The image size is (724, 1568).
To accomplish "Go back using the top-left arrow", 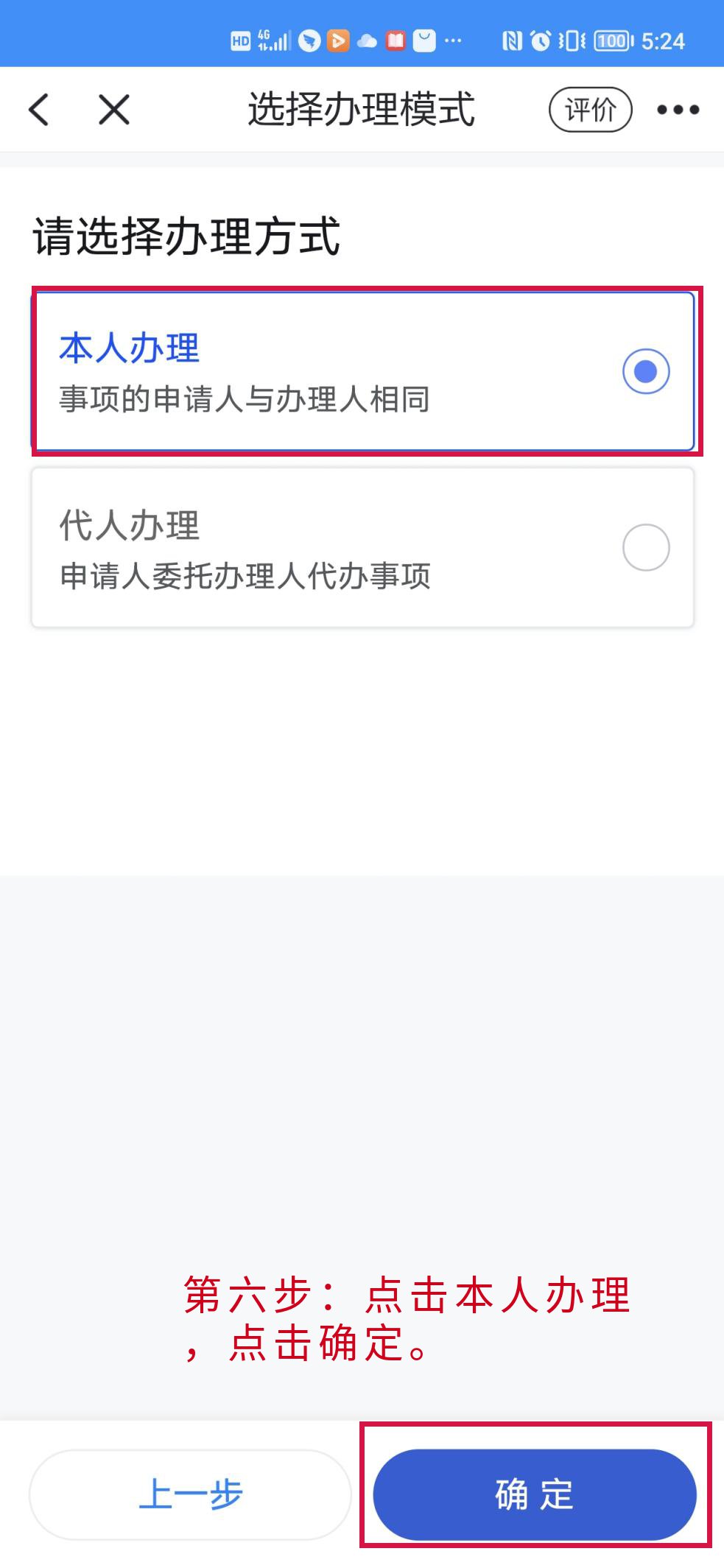I will point(39,110).
